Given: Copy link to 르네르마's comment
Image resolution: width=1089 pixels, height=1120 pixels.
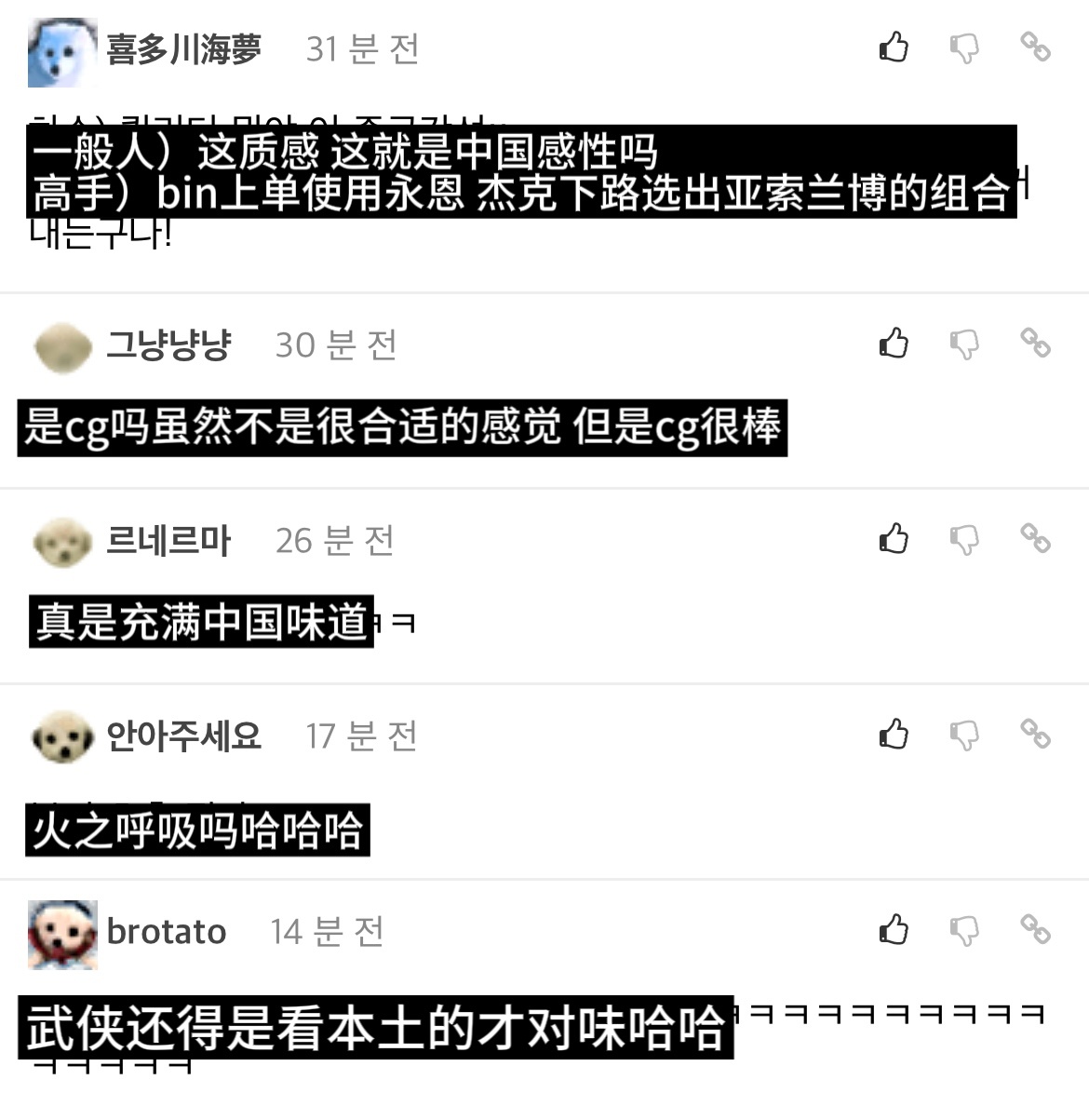Looking at the screenshot, I should (x=1035, y=538).
